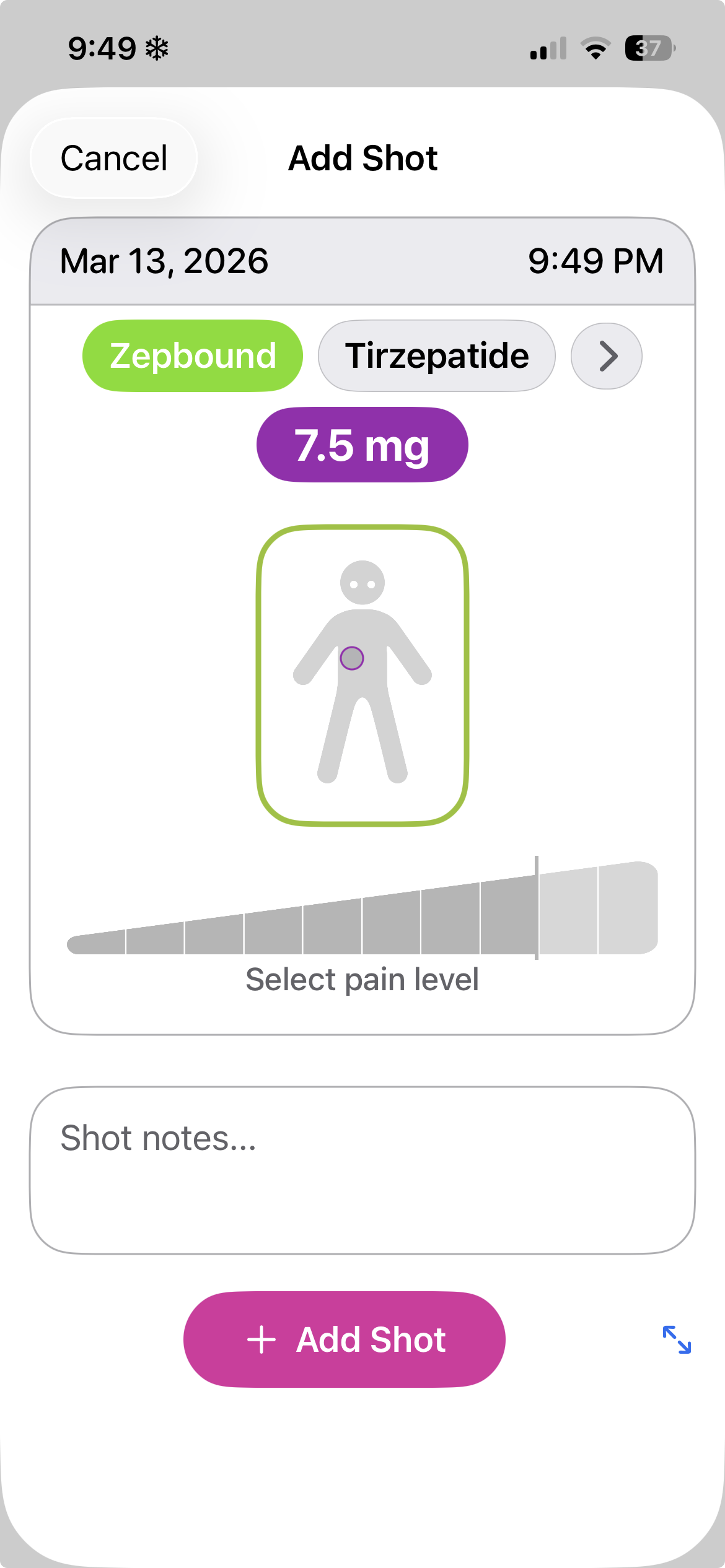Cancel adding the shot

[x=114, y=158]
